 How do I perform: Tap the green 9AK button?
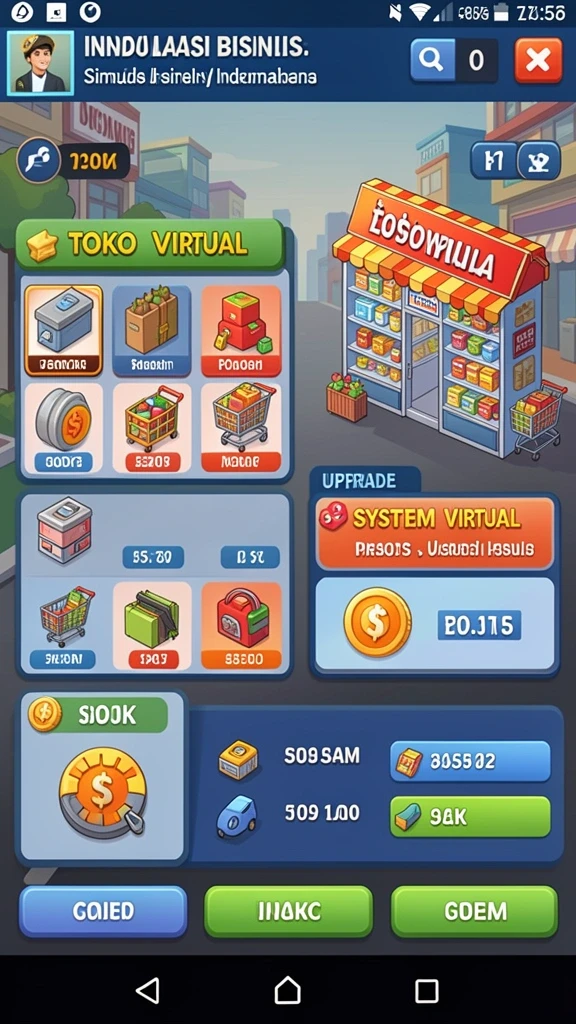470,816
